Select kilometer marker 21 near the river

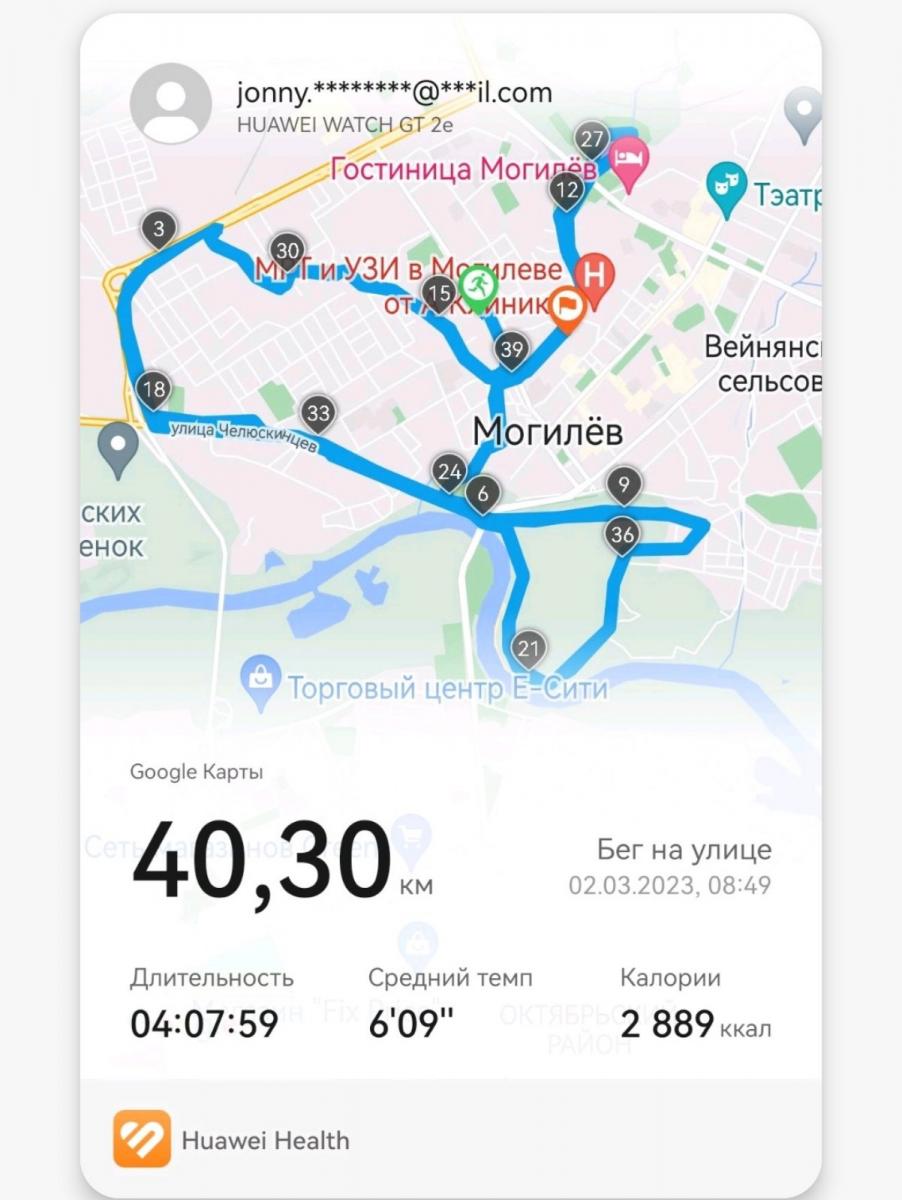tap(529, 647)
